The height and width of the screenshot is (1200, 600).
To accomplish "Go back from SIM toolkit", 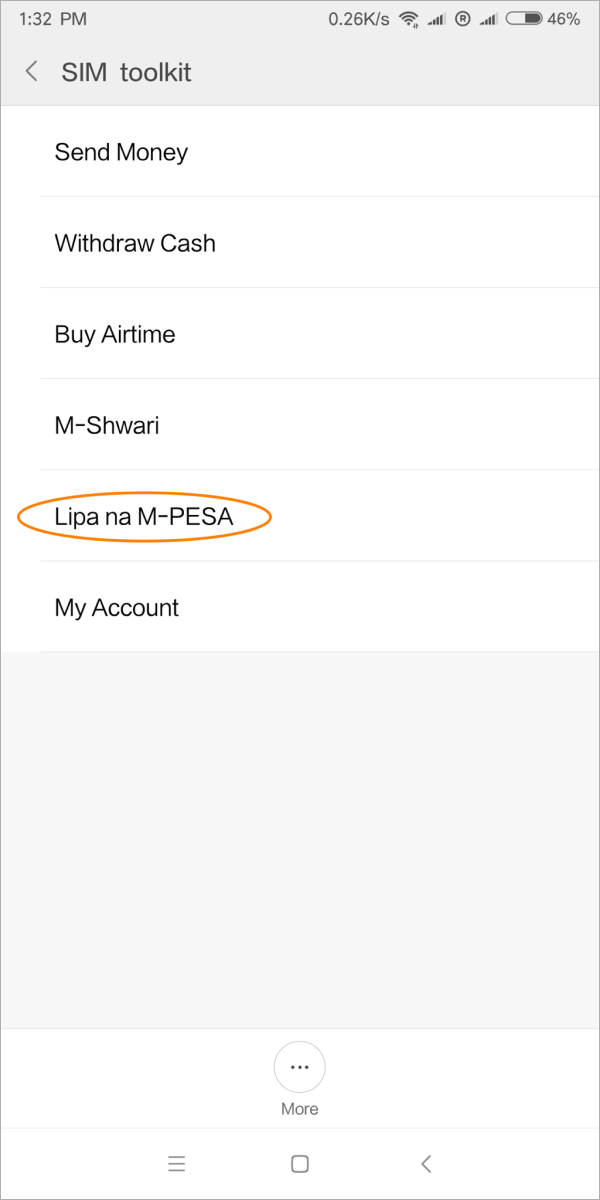I will click(32, 72).
